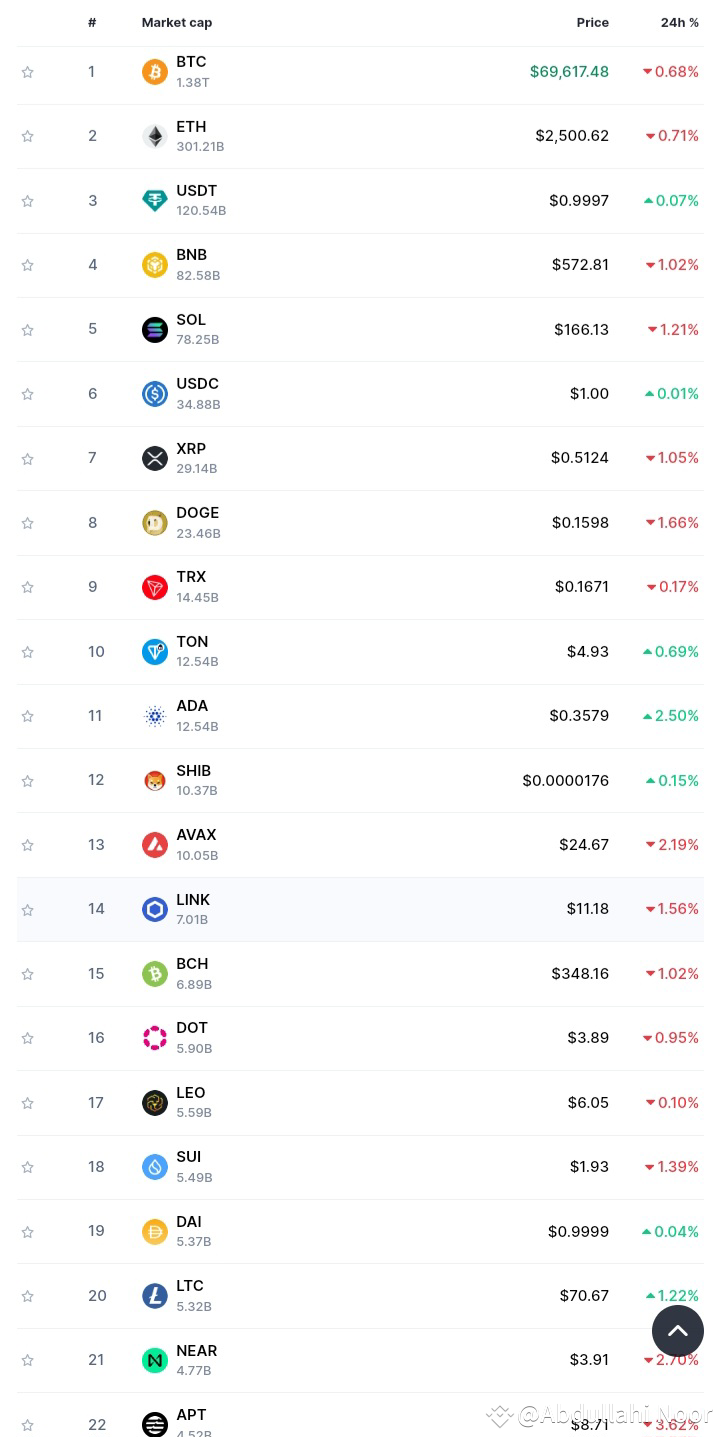
Task: Toggle the favorite star for BTC
Action: [x=27, y=71]
